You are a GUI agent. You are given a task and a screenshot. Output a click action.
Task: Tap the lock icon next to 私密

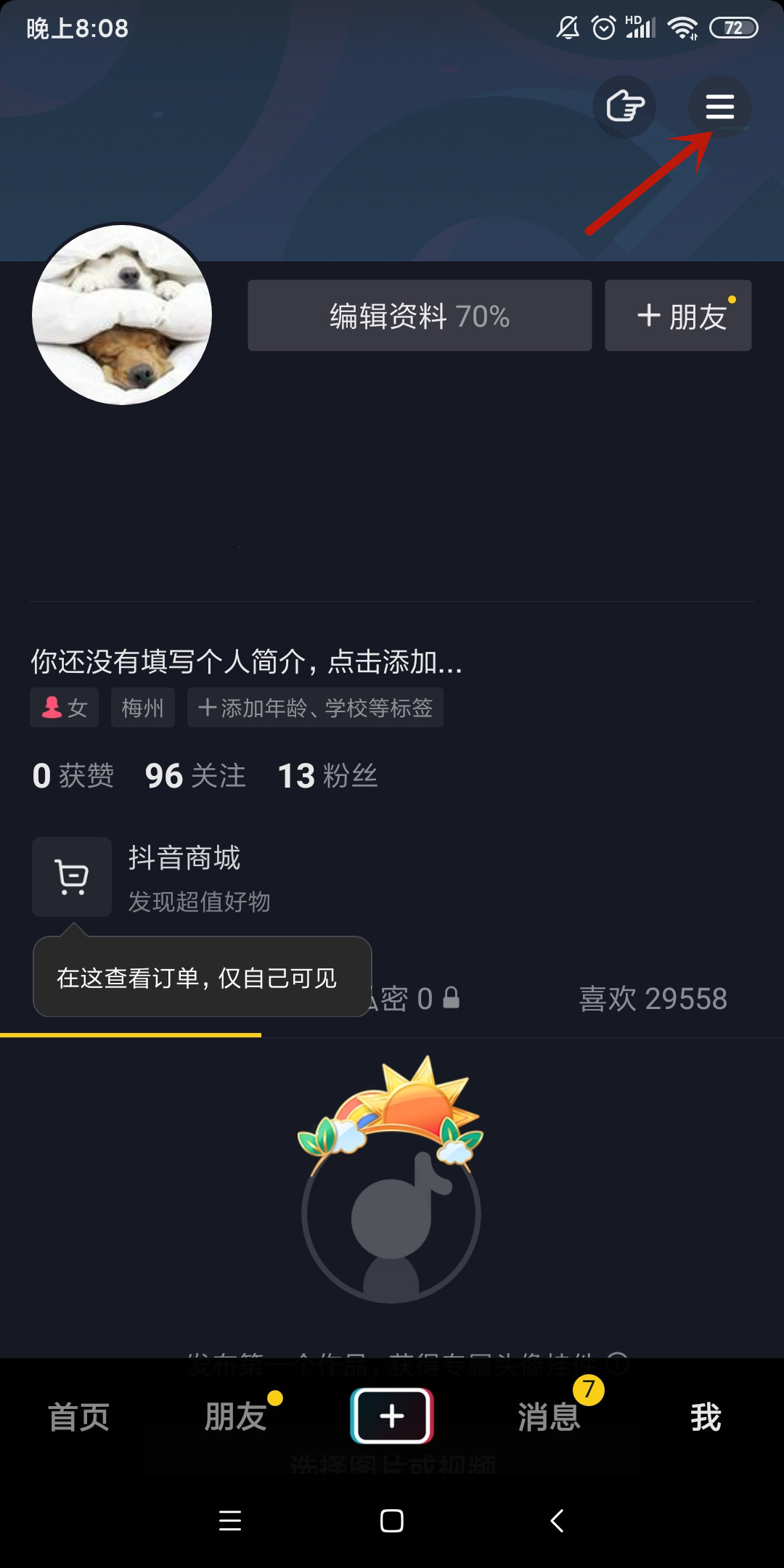click(452, 998)
